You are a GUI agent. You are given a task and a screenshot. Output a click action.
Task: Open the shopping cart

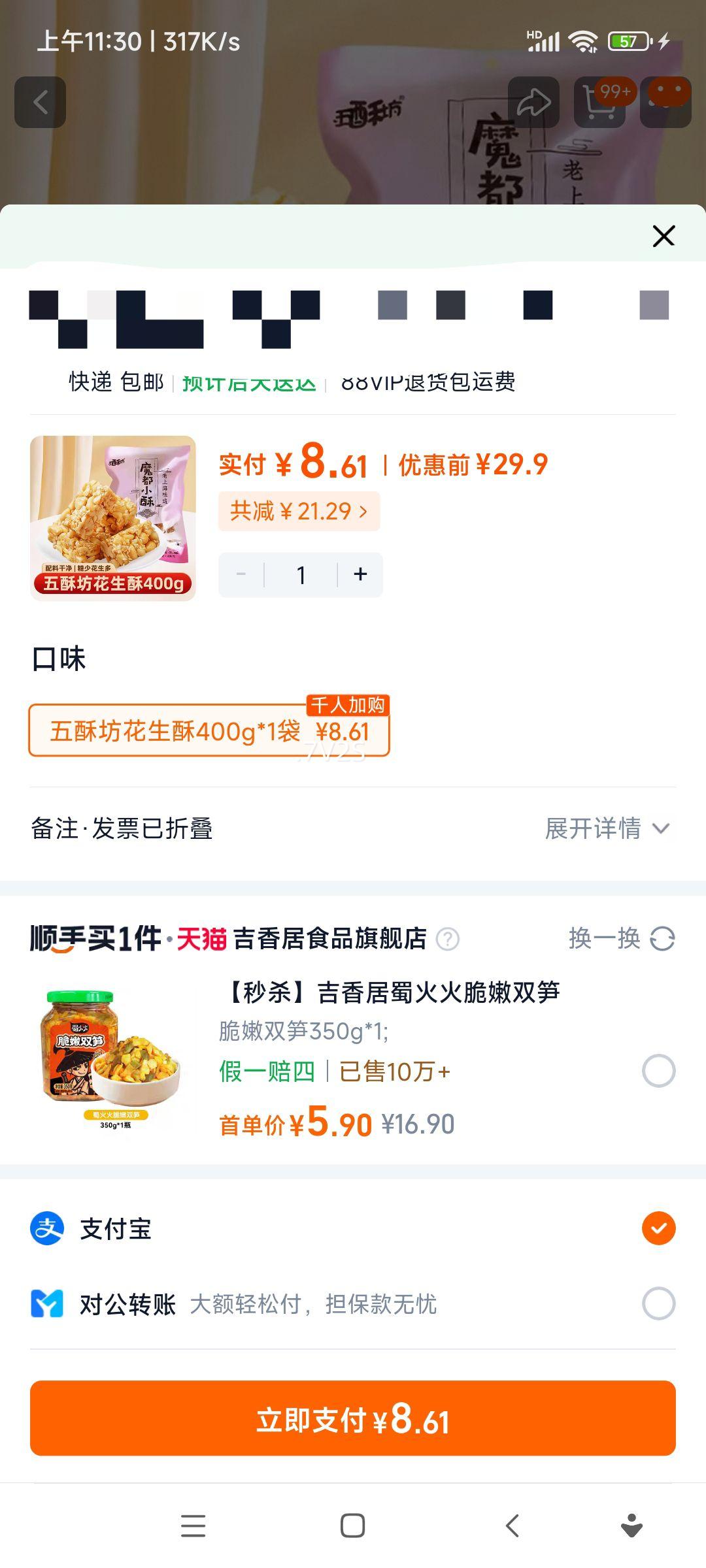[599, 102]
